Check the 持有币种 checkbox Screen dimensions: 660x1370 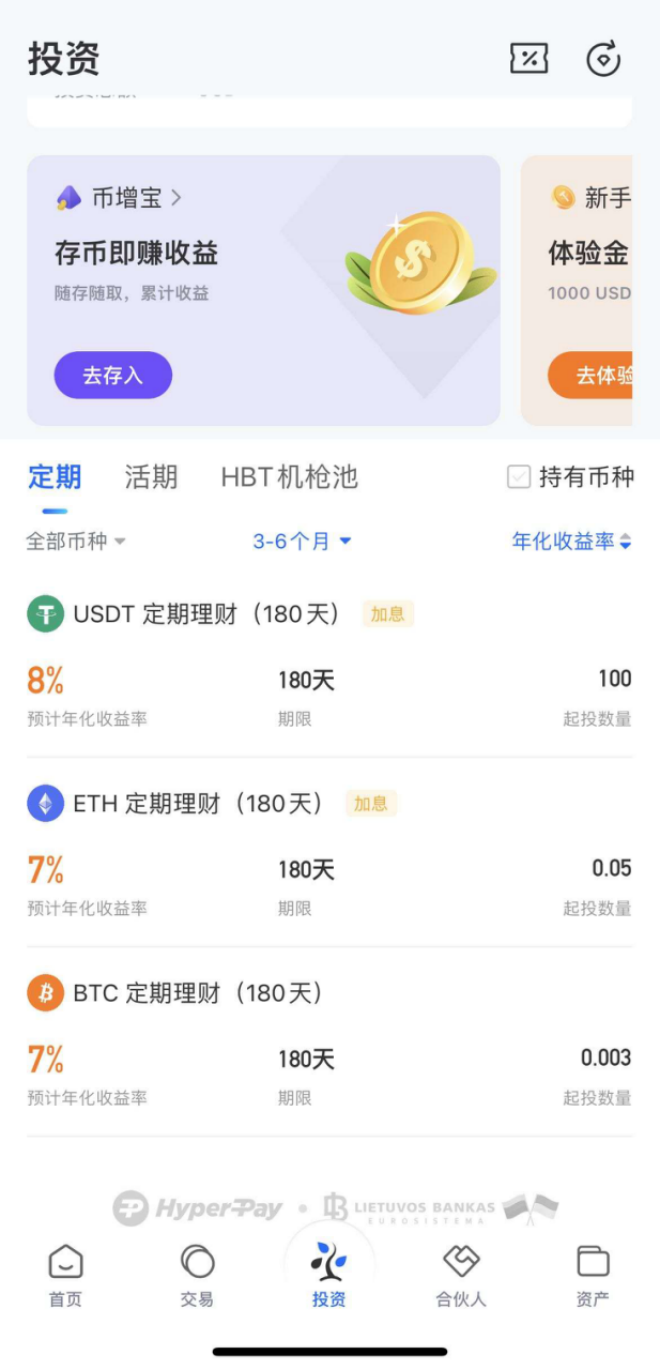[519, 477]
